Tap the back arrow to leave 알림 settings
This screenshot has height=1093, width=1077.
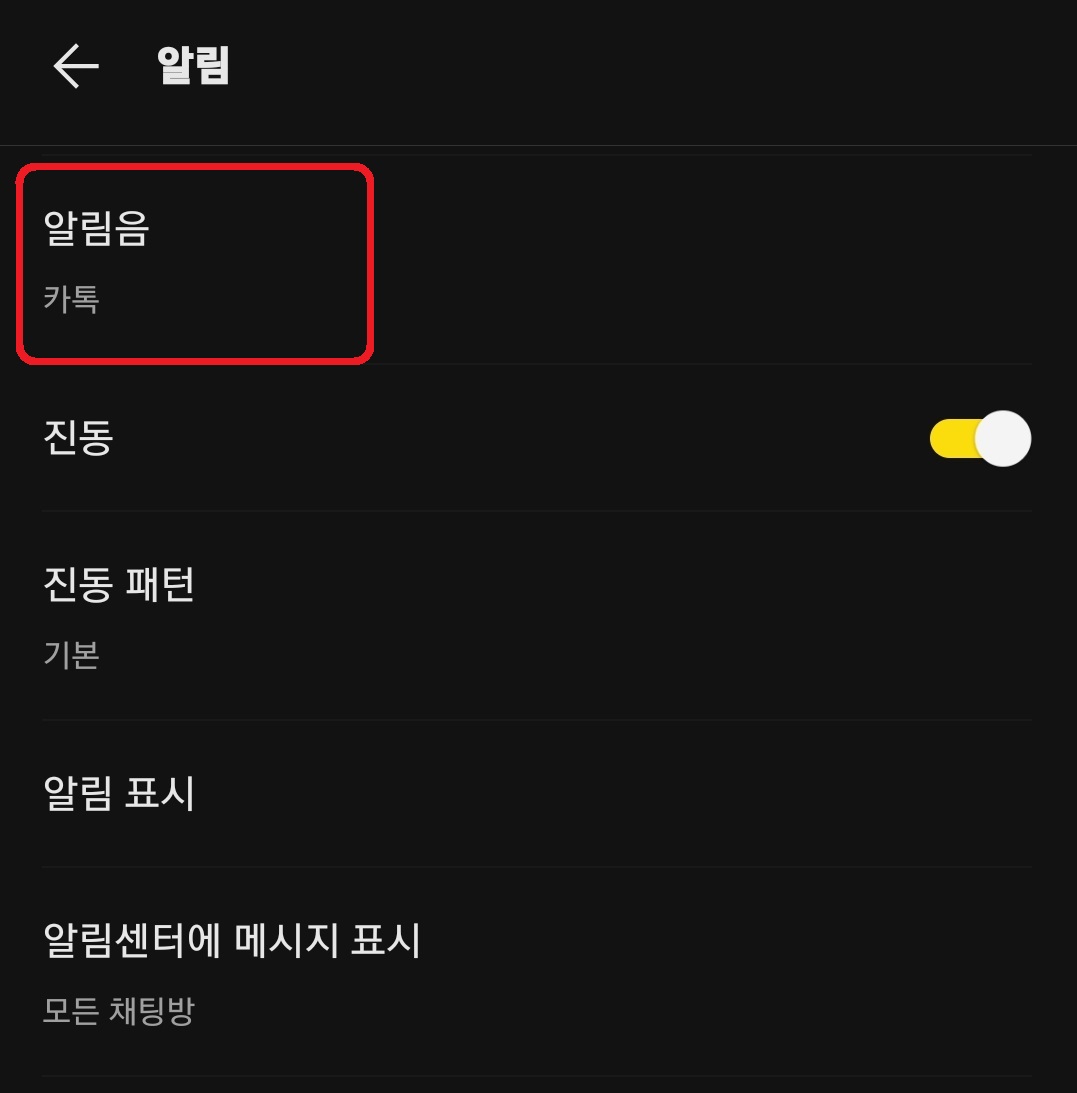[75, 68]
